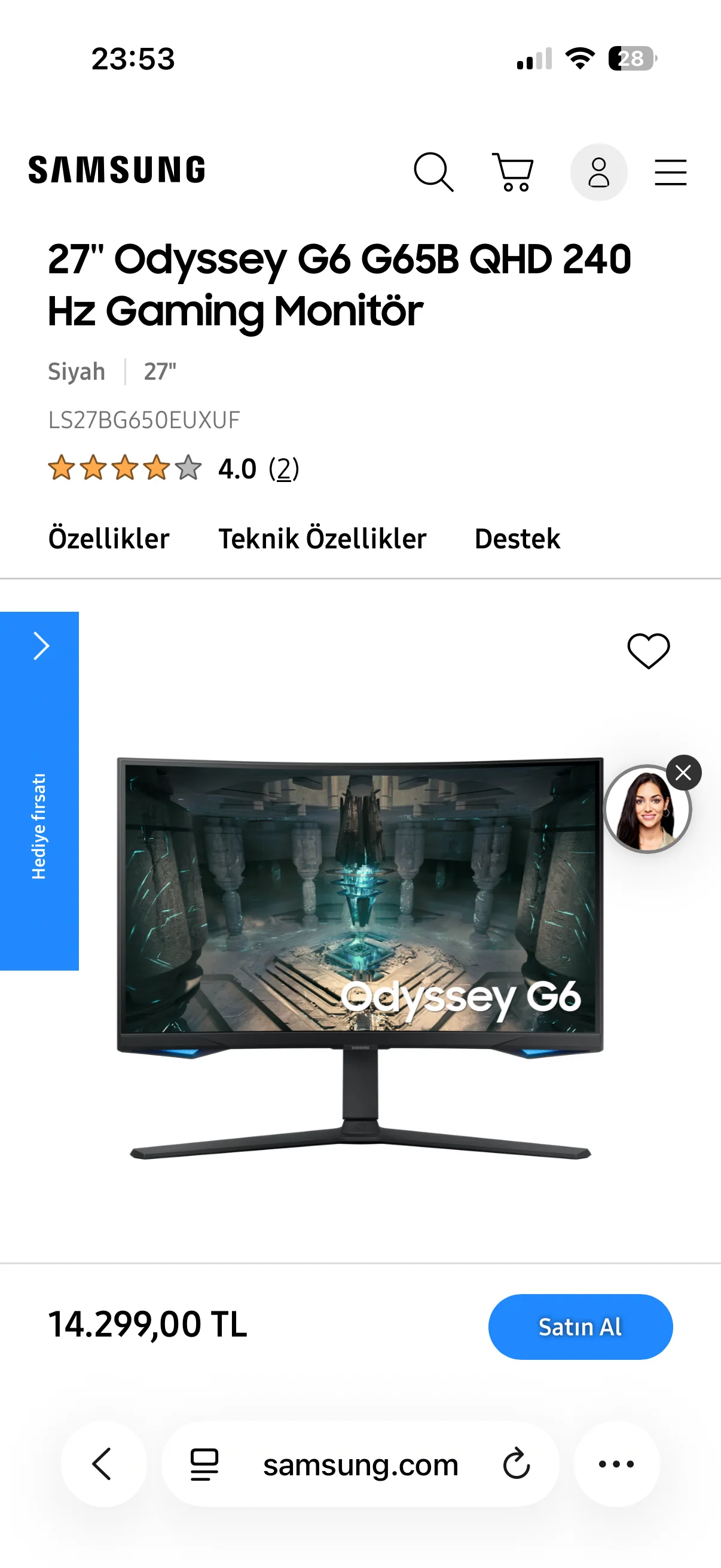Viewport: 721px width, 1568px height.
Task: Open the browser's more options menu
Action: point(617,1464)
